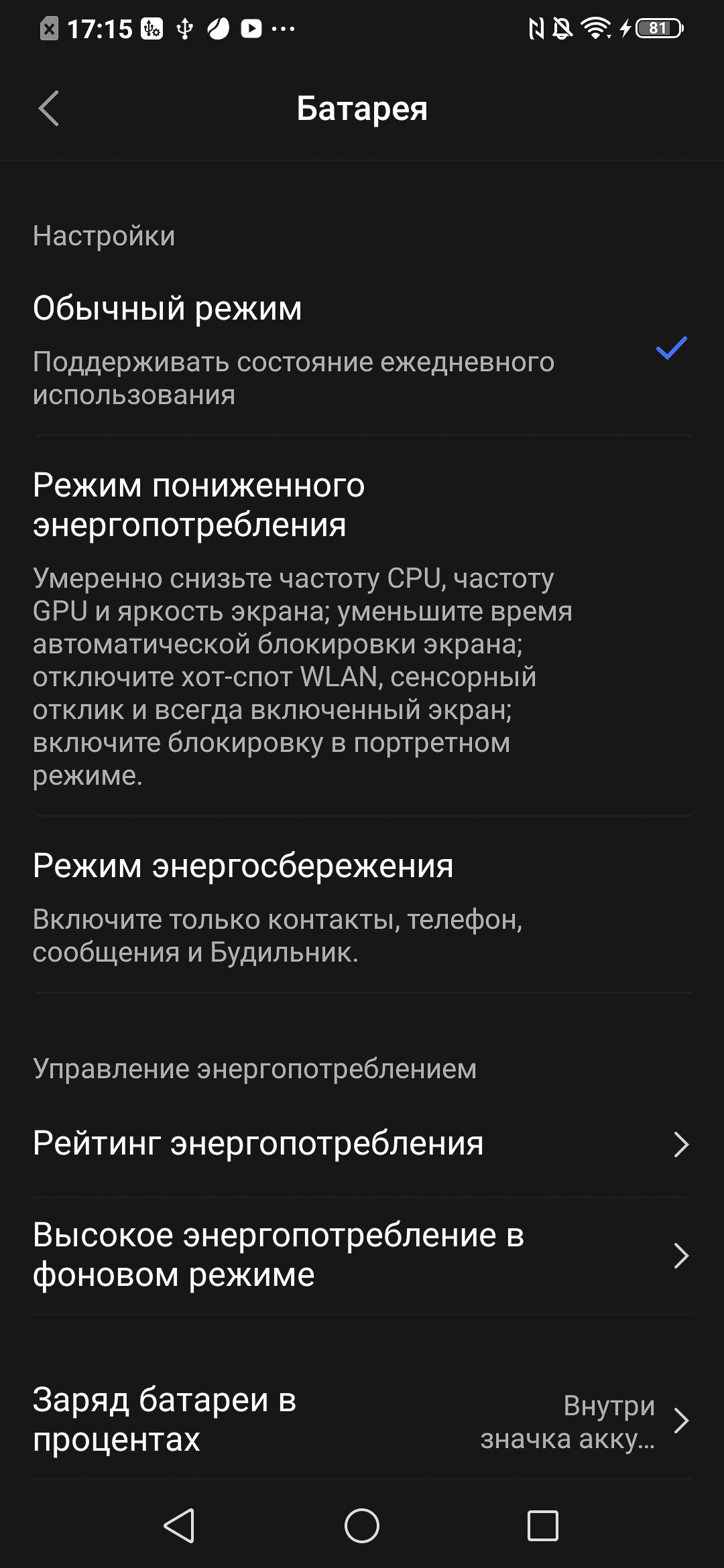Select Режим пониженного энергопотребления
Screen dimensions: 724x1568
tap(362, 627)
